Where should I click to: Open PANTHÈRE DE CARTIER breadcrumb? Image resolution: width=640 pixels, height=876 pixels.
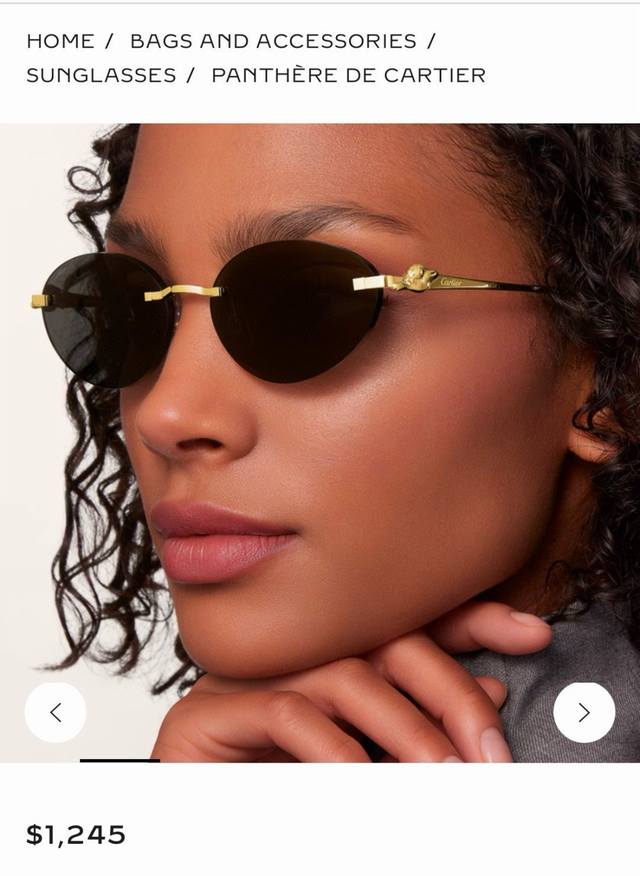(348, 75)
